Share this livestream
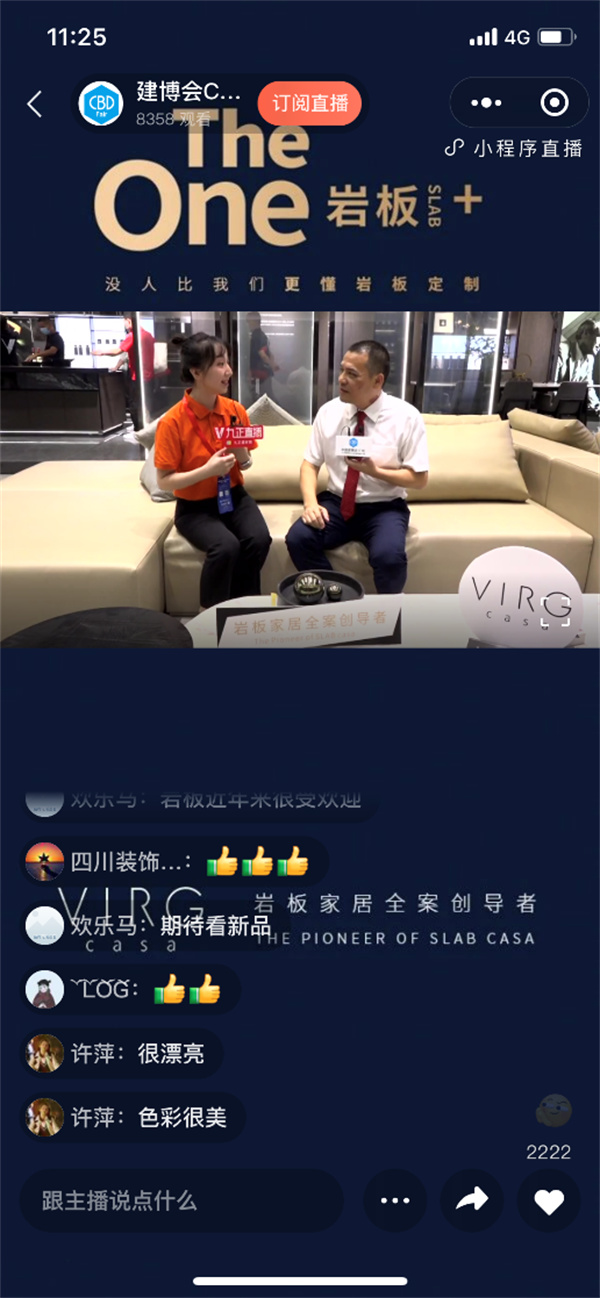This screenshot has height=1298, width=600. pos(471,1200)
